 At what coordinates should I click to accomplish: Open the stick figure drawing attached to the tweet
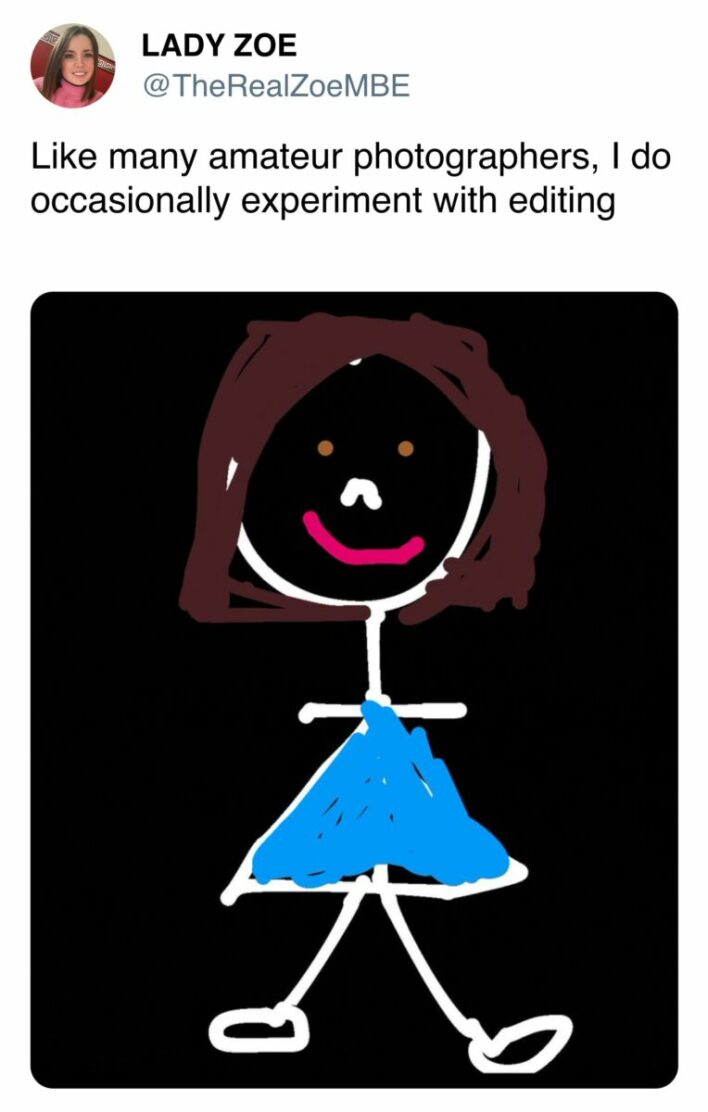(x=354, y=690)
